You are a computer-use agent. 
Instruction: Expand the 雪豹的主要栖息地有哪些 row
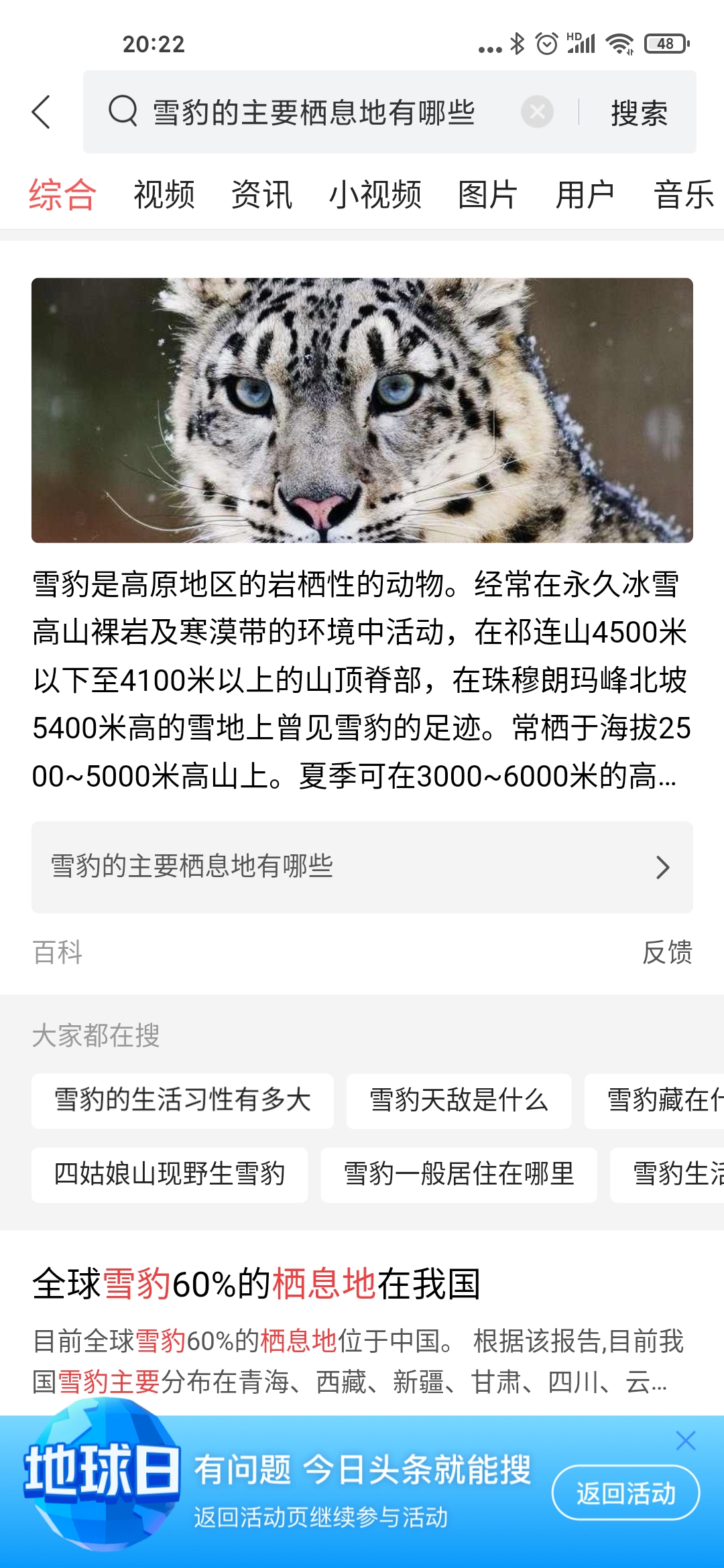[362, 867]
